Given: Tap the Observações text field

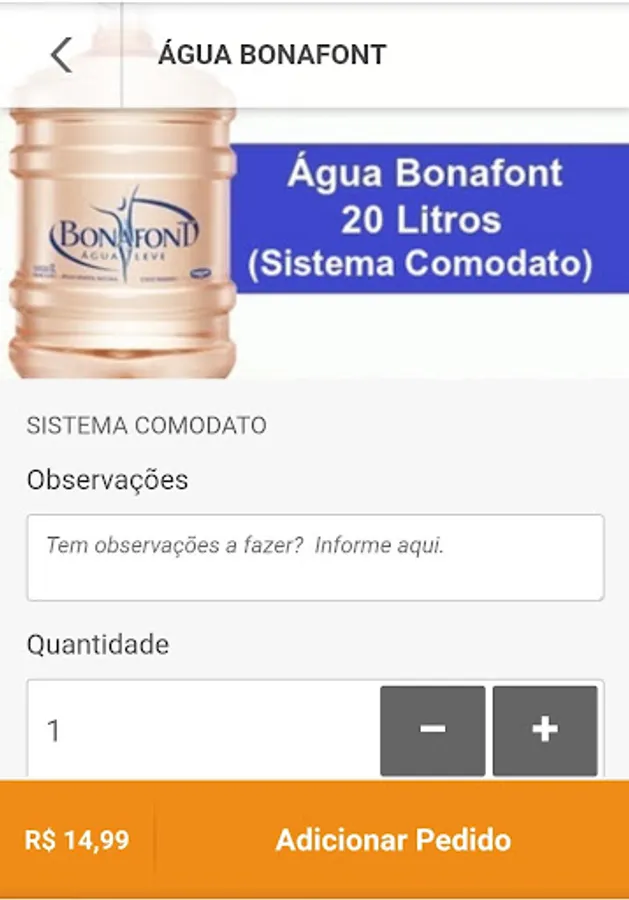Looking at the screenshot, I should [x=315, y=557].
